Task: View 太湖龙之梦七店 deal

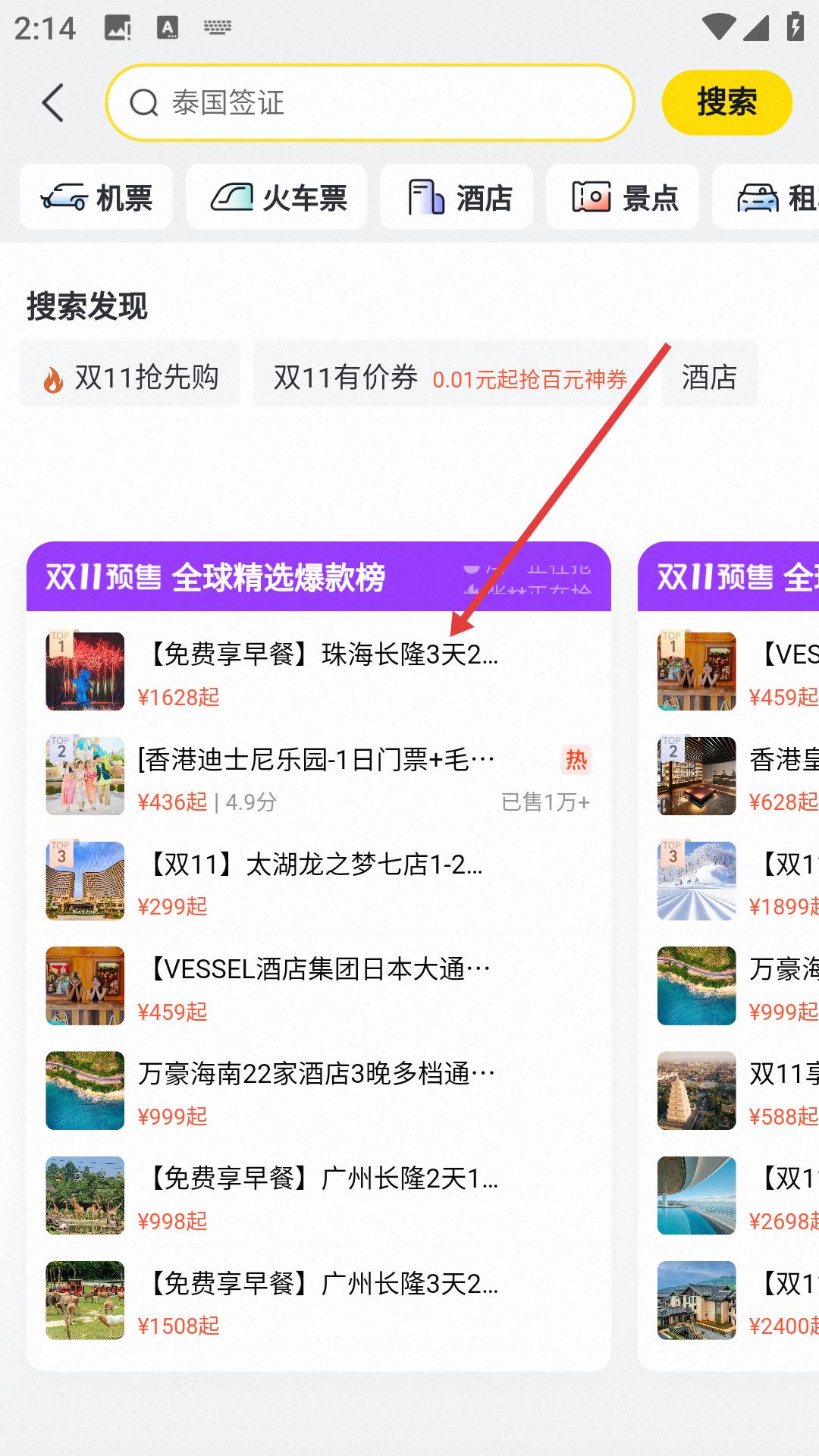Action: (x=318, y=881)
